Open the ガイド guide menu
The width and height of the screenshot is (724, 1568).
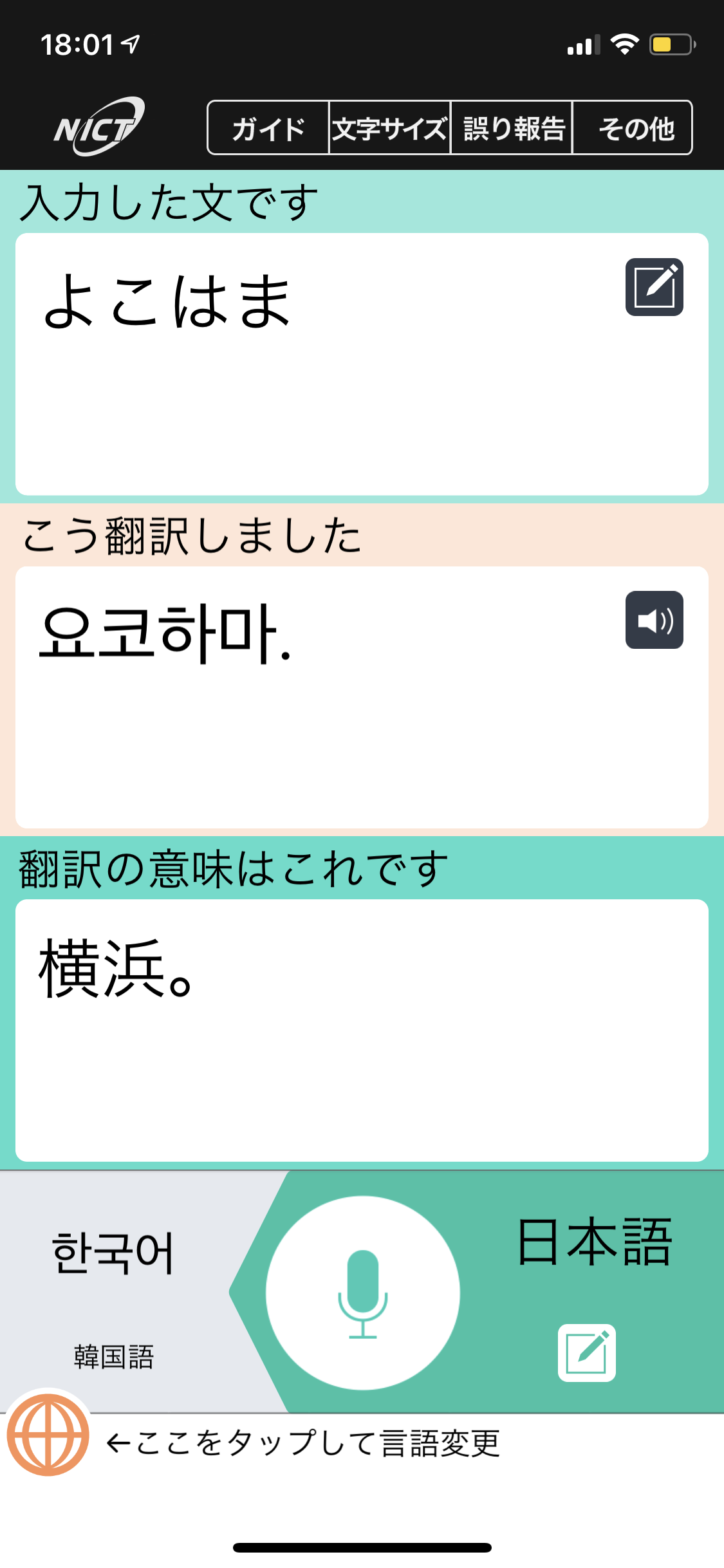point(268,128)
